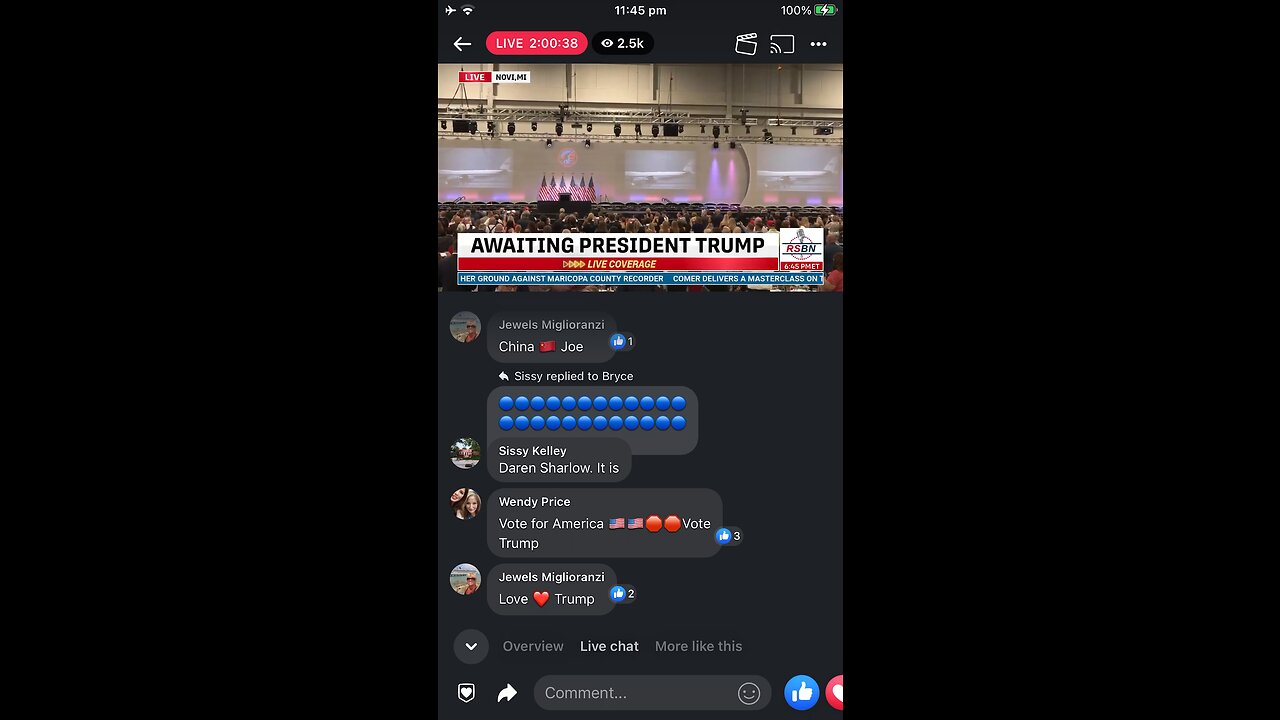1280x720 pixels.
Task: Open the clip creation icon
Action: pyautogui.click(x=746, y=44)
